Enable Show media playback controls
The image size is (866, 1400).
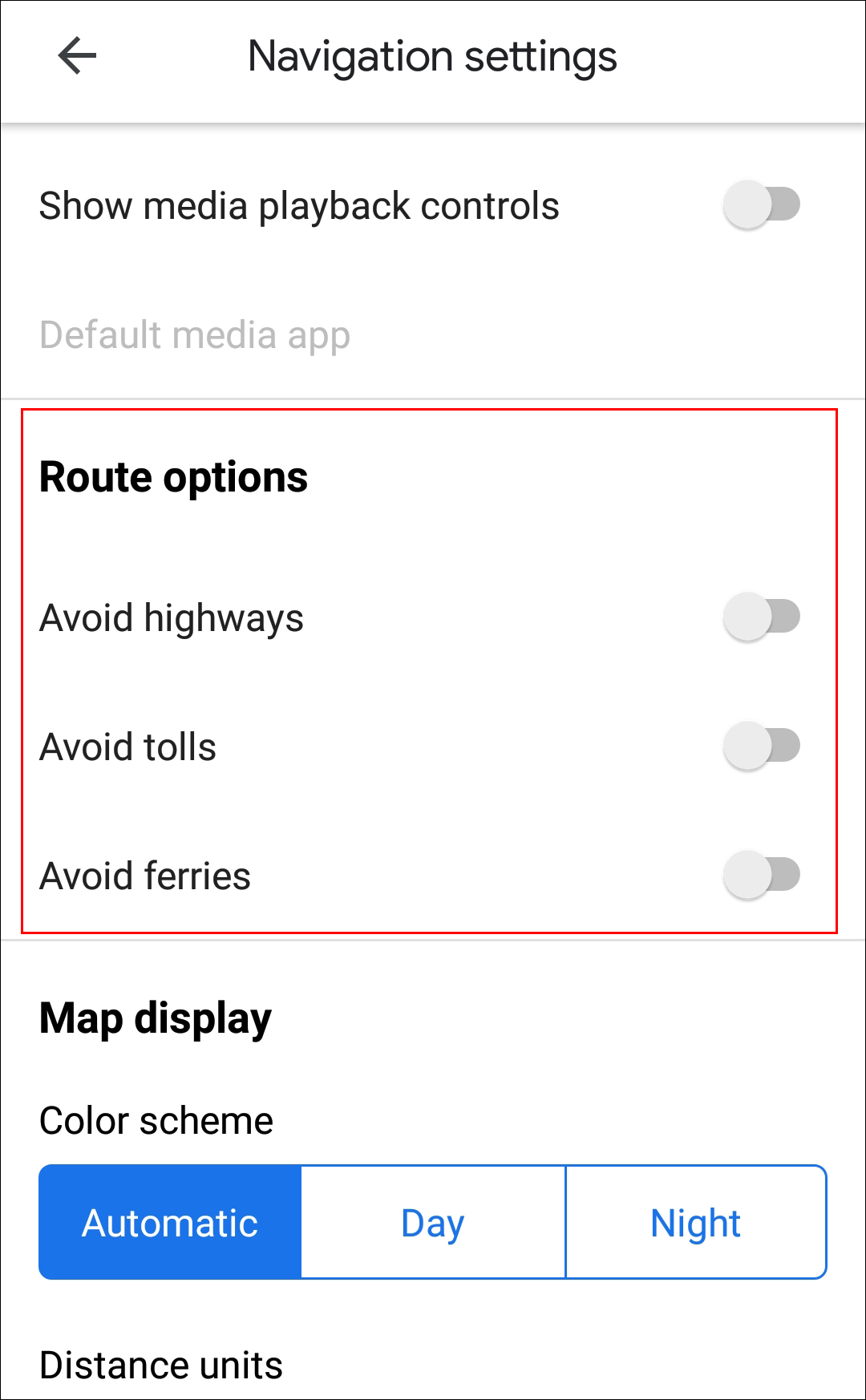click(762, 204)
